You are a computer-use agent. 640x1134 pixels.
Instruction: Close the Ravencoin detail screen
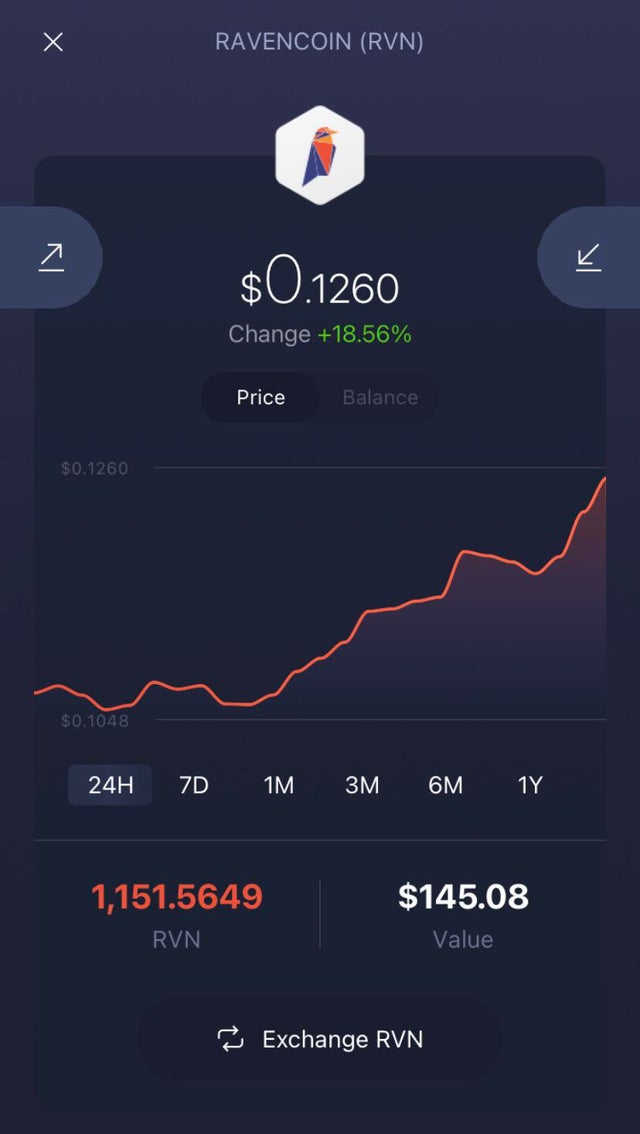coord(53,42)
